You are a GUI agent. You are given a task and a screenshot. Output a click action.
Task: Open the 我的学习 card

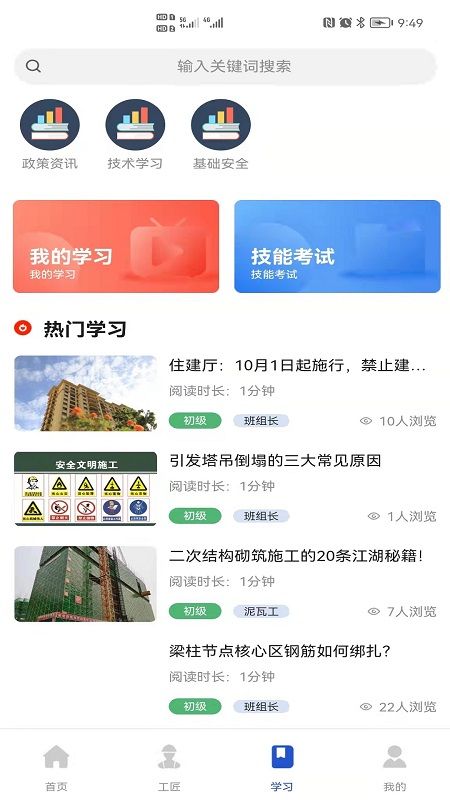(116, 246)
